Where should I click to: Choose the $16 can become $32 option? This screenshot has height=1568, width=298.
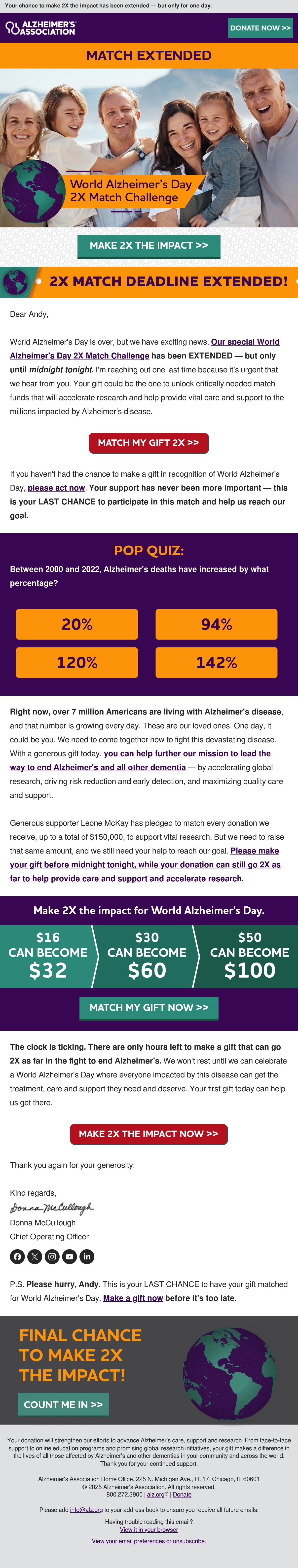pos(47,956)
